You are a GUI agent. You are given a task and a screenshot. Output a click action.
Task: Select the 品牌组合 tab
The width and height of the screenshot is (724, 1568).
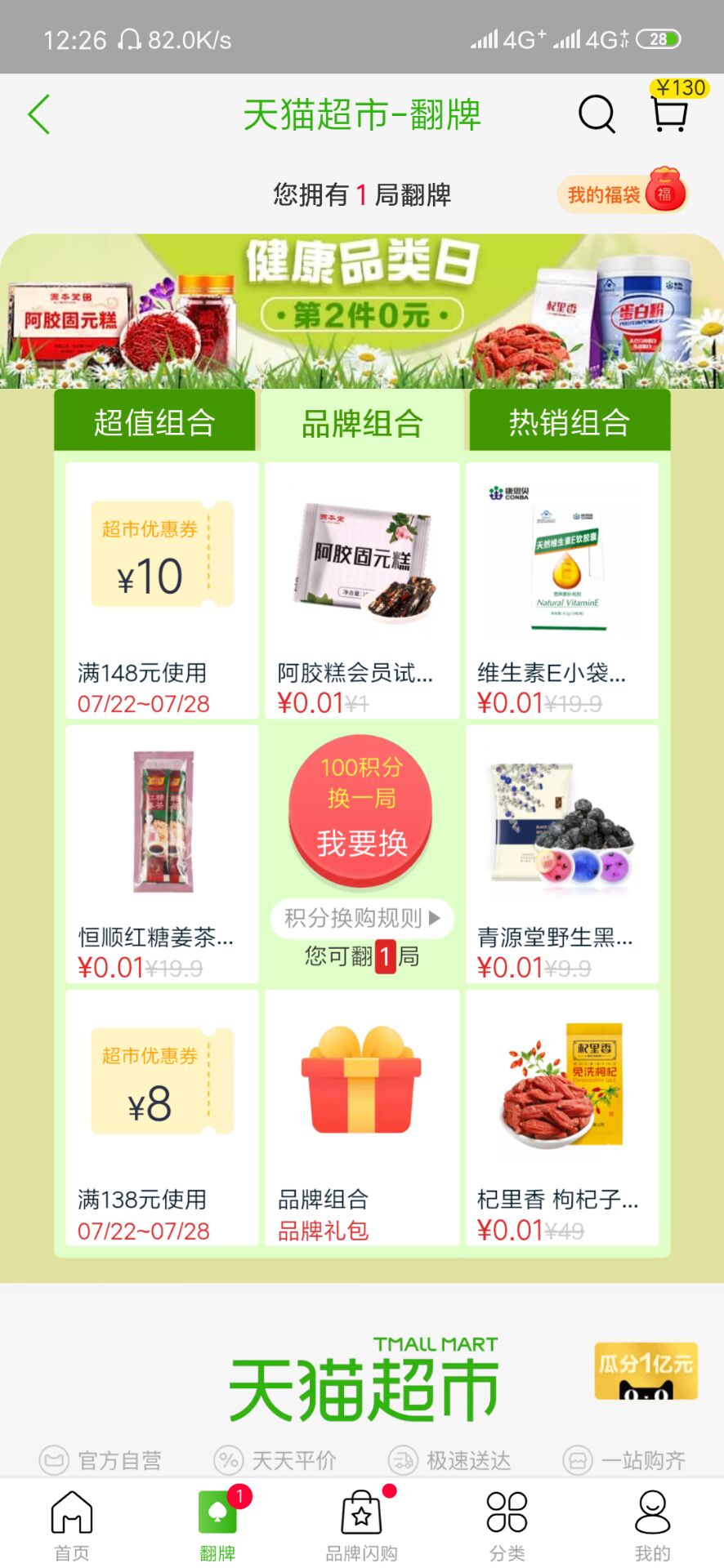[x=361, y=421]
